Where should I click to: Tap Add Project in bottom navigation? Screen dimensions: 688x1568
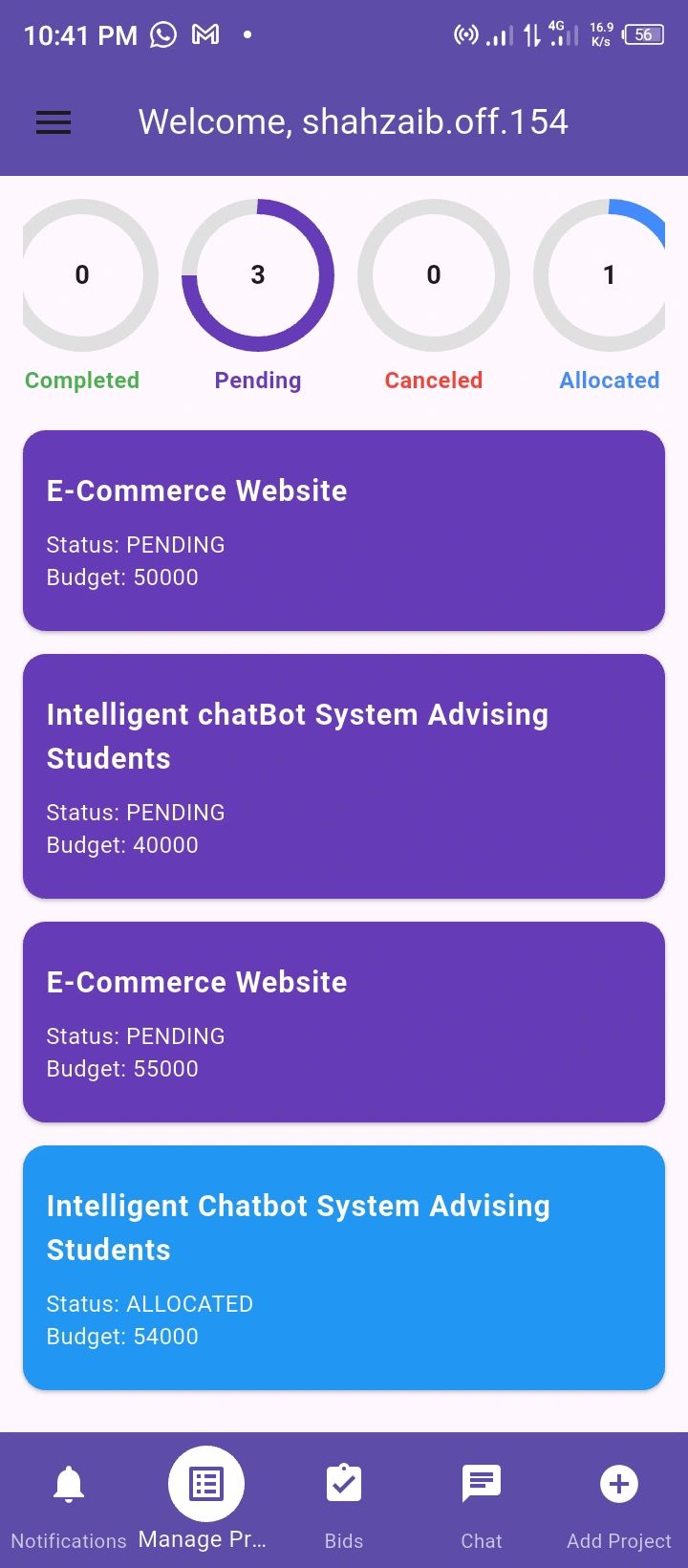coord(619,1501)
